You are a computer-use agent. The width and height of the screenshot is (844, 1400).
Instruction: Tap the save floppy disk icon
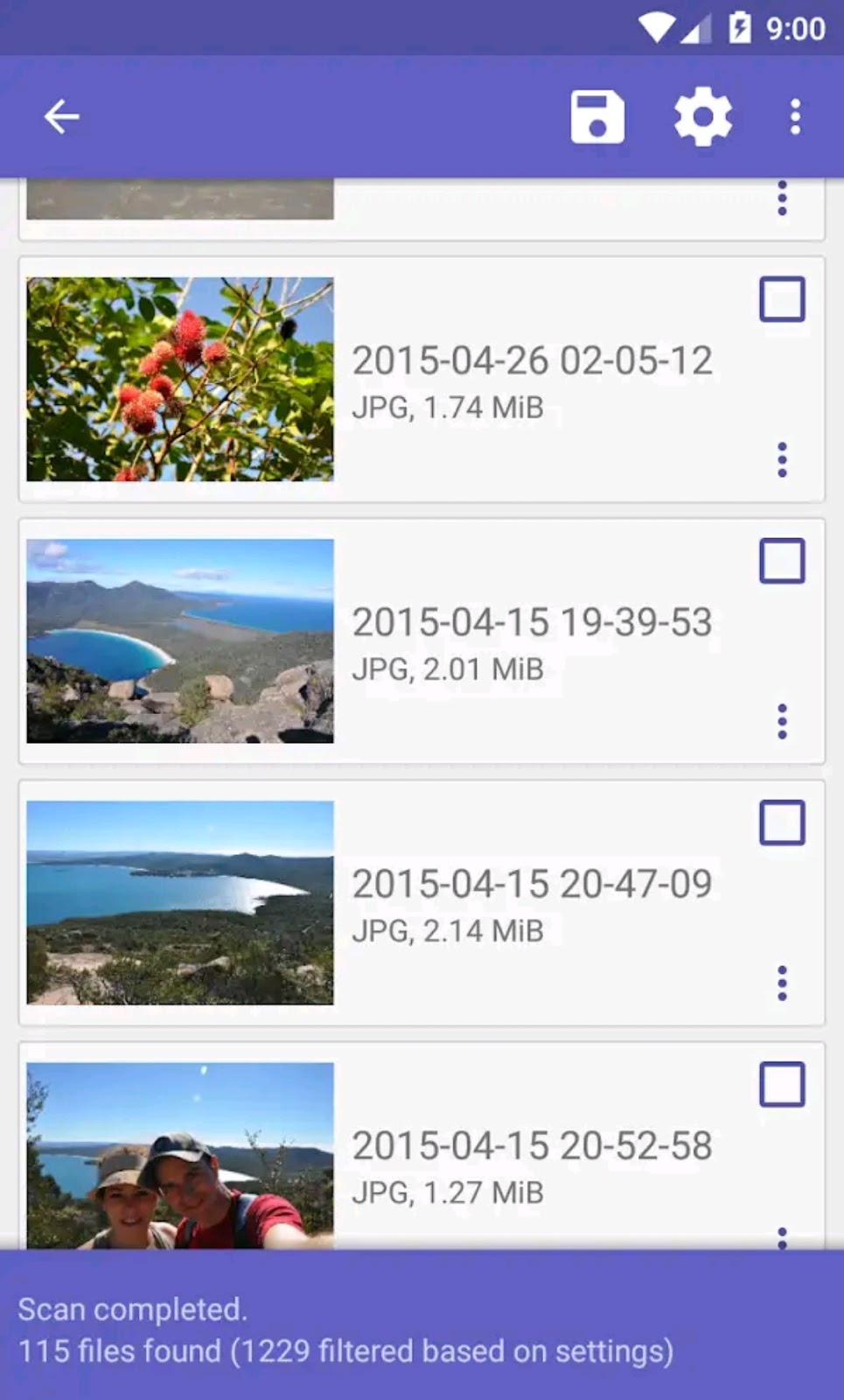(597, 116)
